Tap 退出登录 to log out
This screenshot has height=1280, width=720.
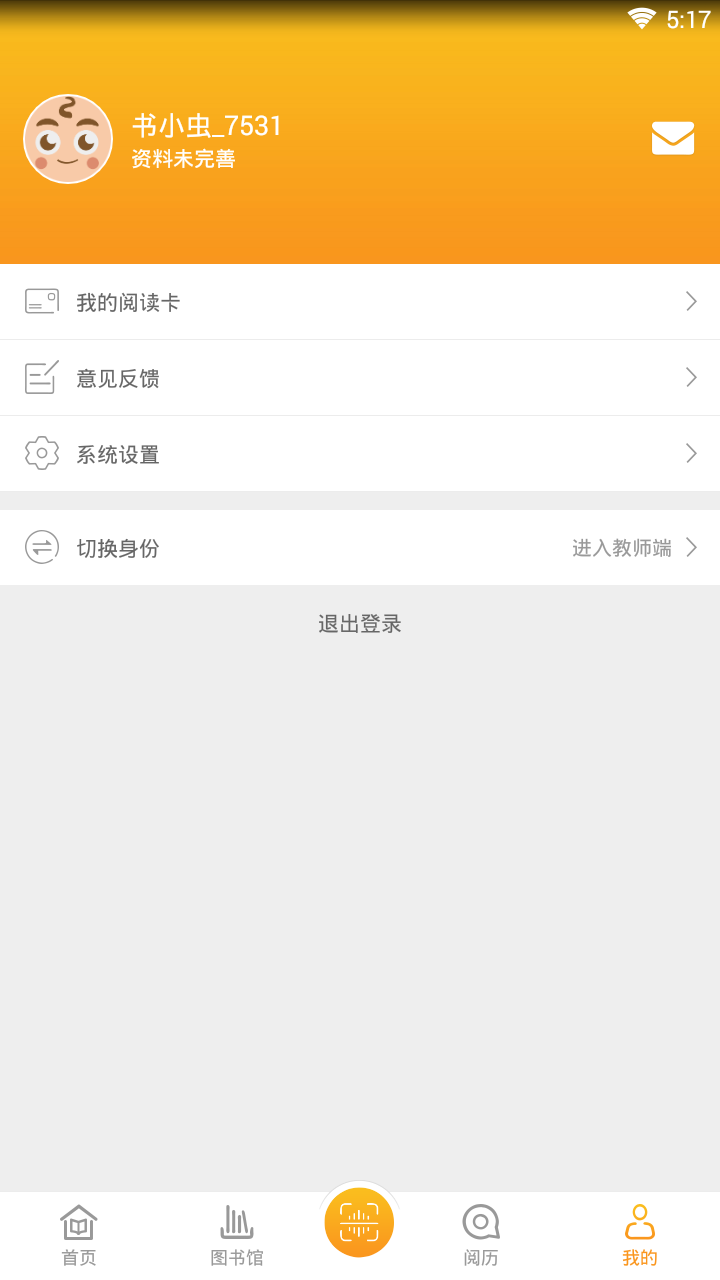(360, 624)
